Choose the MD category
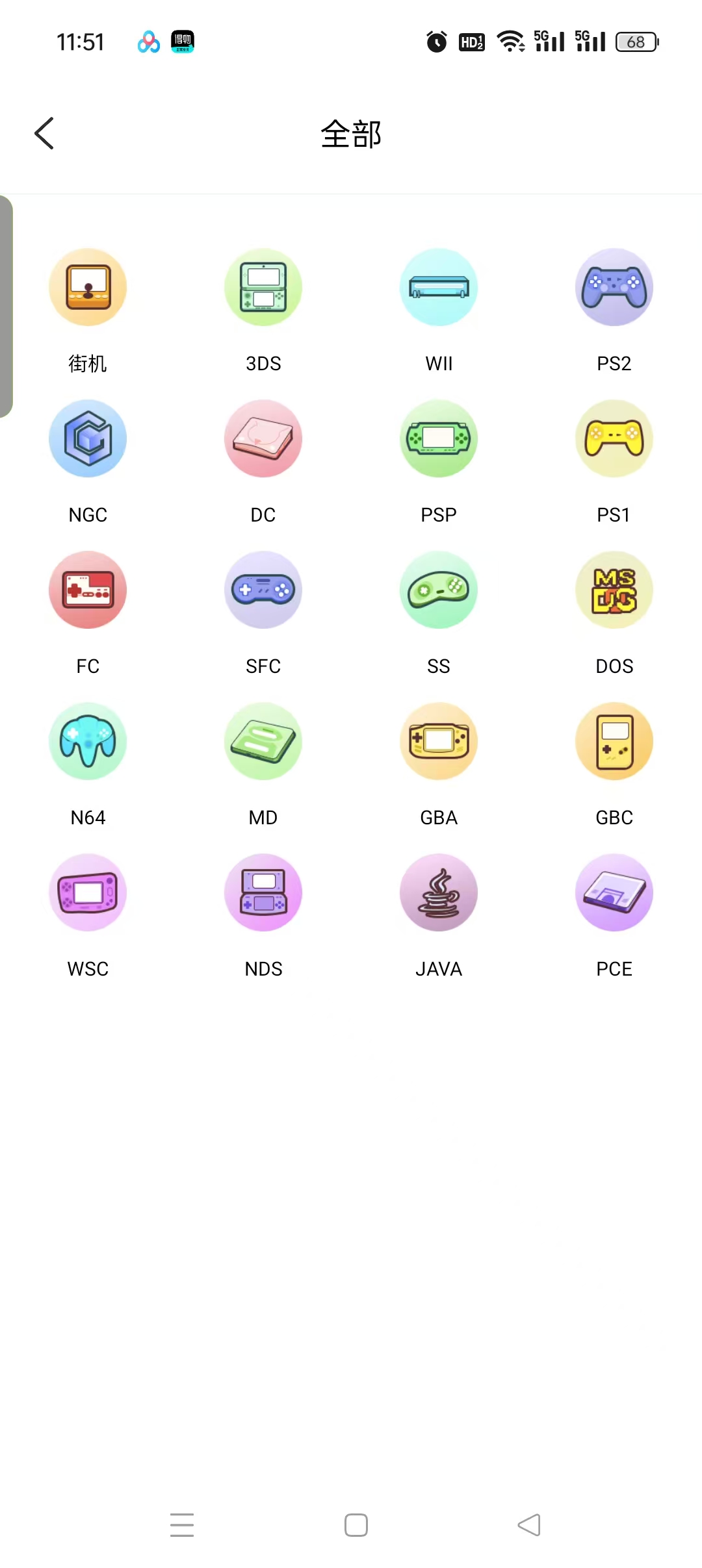702x1568 pixels. coord(263,742)
